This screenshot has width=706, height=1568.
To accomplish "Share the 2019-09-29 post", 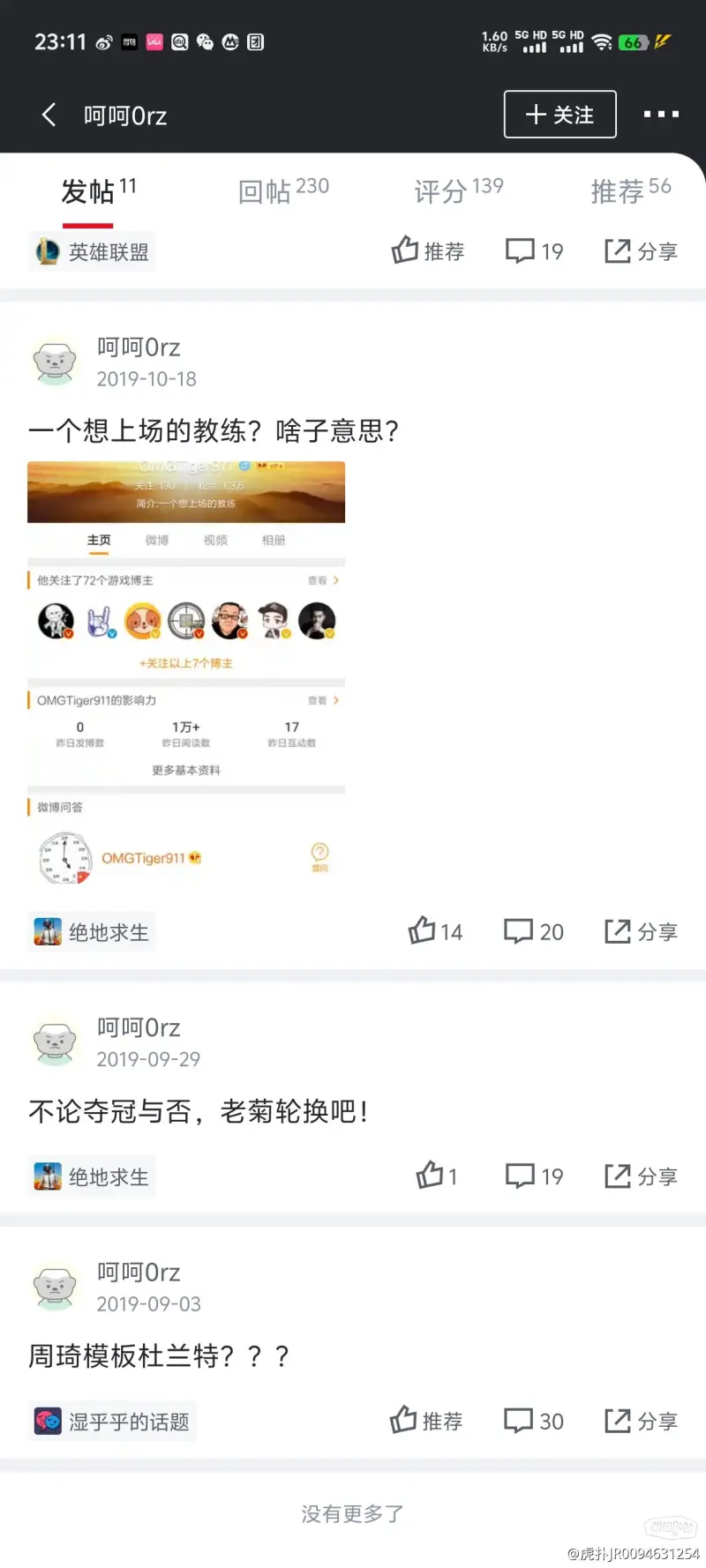I will pos(641,1176).
